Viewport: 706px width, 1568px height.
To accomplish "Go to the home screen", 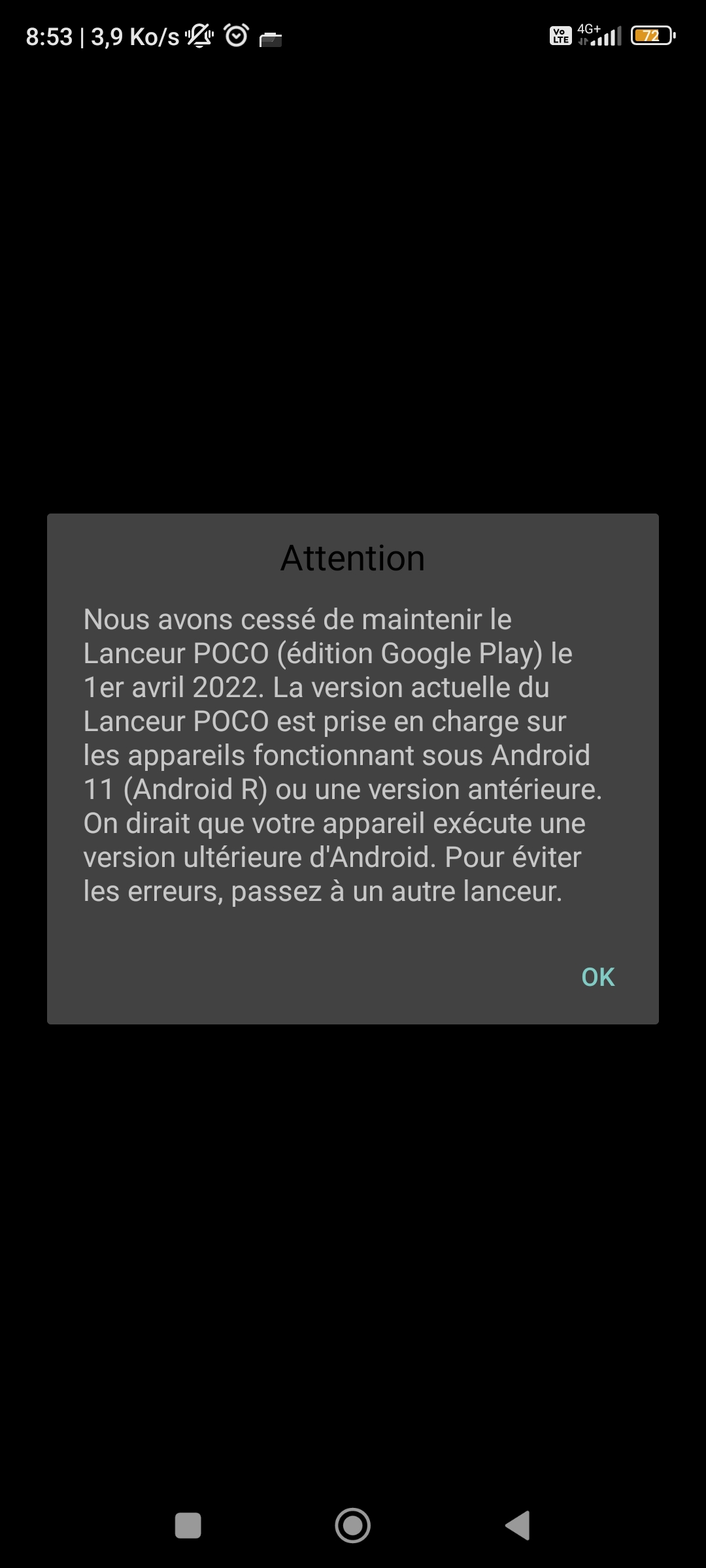I will pyautogui.click(x=353, y=1526).
